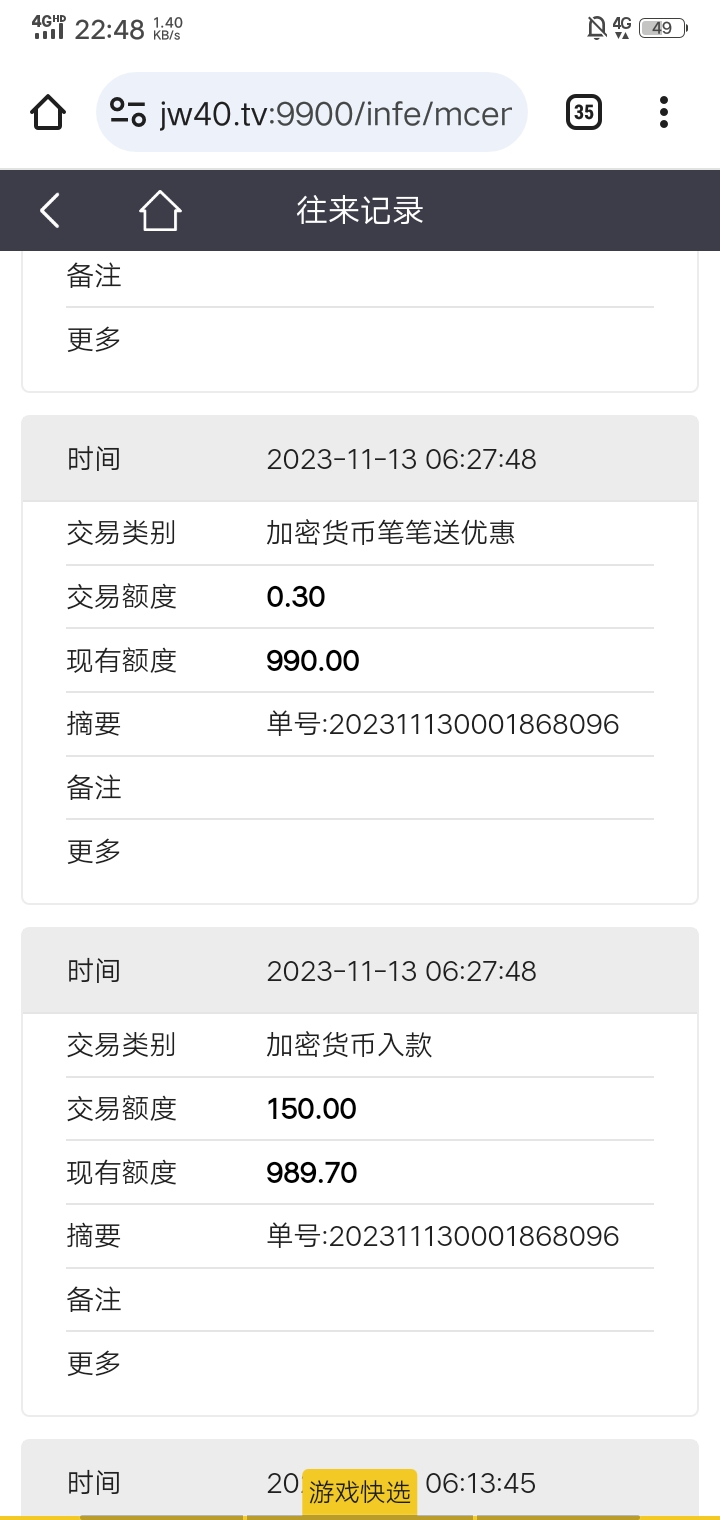Open the 游戏快选 quick game picker
This screenshot has height=1520, width=720.
coord(359,1492)
